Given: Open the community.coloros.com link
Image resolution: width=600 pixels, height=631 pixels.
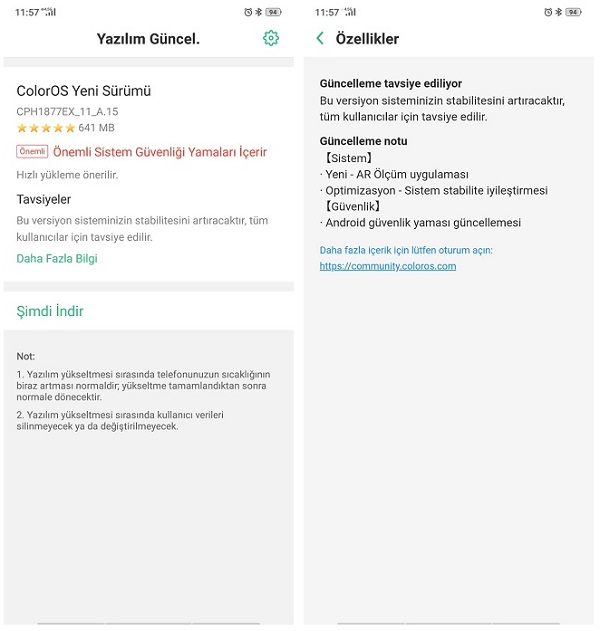Looking at the screenshot, I should 387,266.
